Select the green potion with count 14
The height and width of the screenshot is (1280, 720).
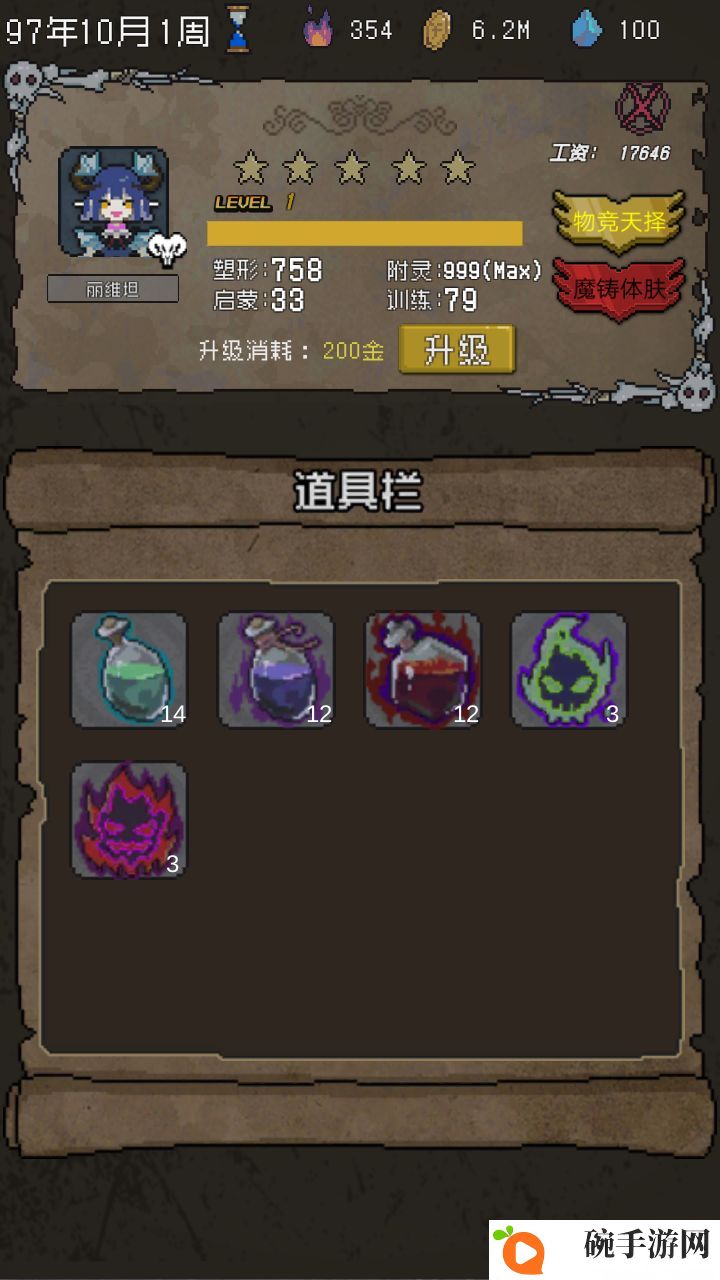[x=129, y=669]
